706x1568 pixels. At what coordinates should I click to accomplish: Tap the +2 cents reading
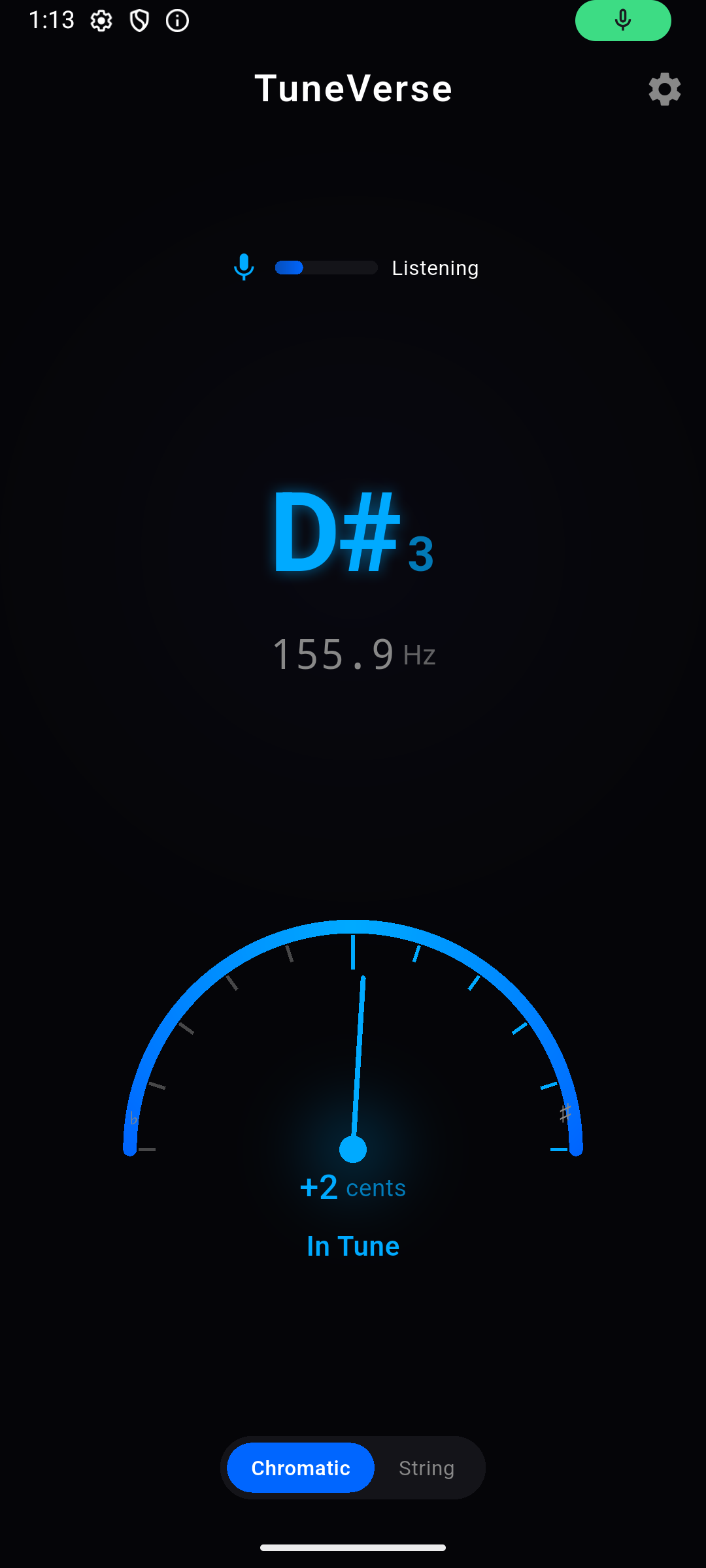pyautogui.click(x=352, y=1187)
